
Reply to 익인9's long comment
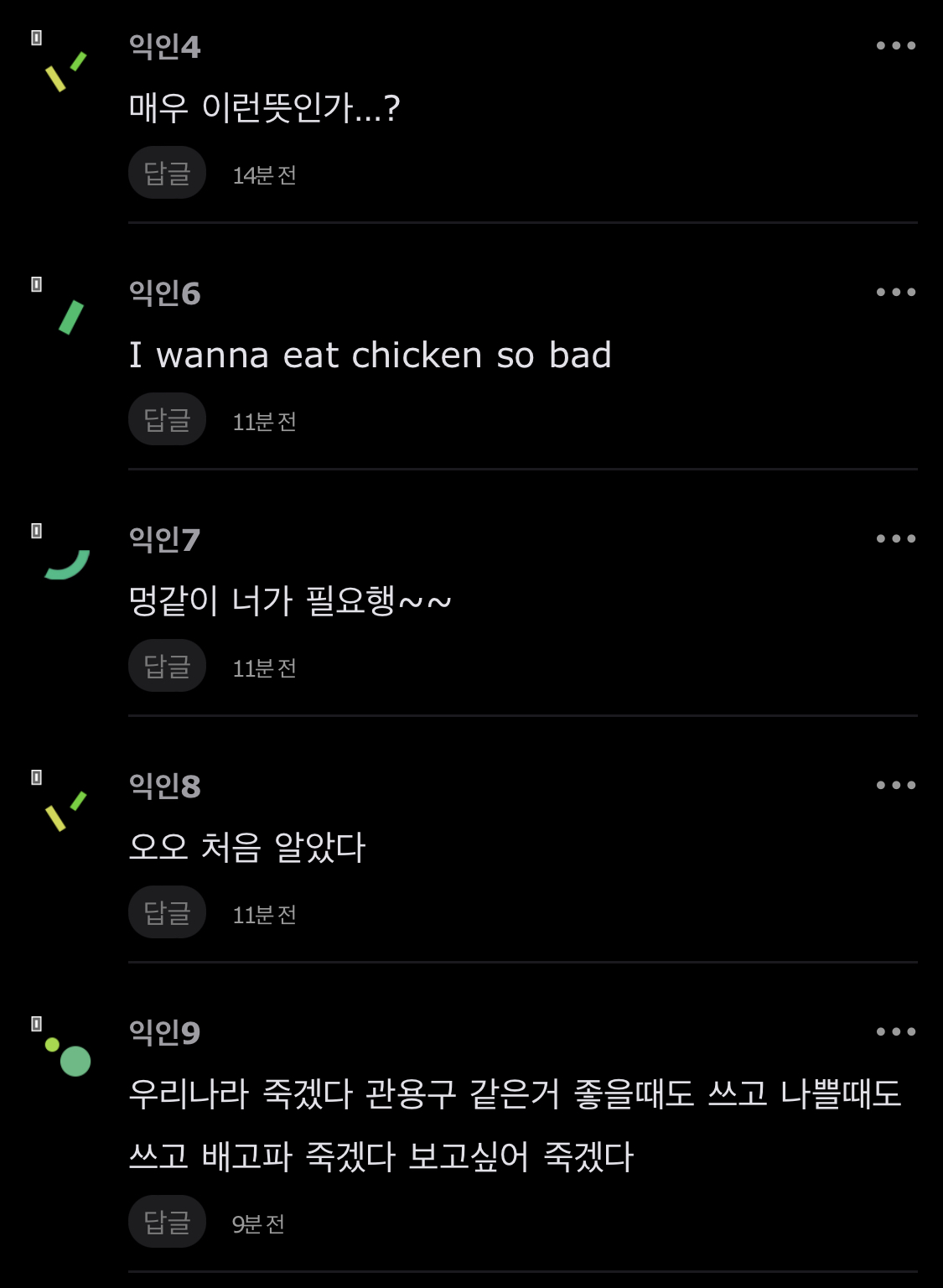pyautogui.click(x=166, y=1222)
